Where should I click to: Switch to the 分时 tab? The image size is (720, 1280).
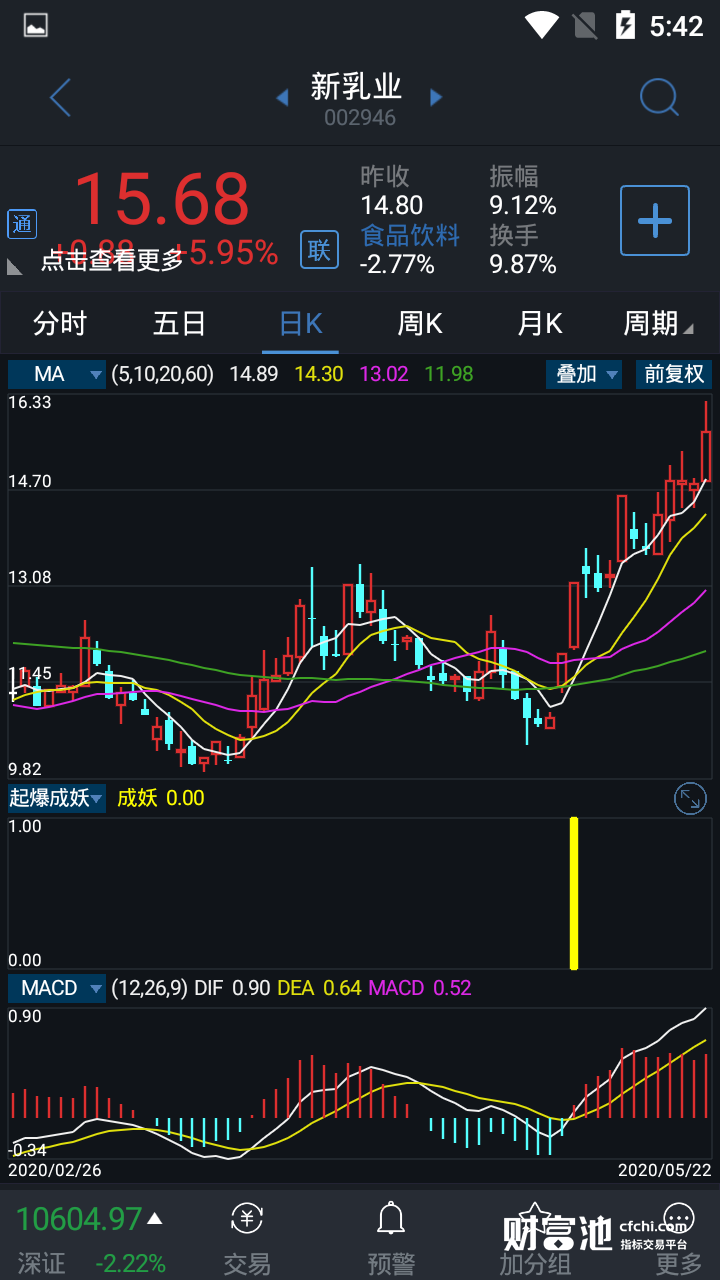tap(60, 324)
